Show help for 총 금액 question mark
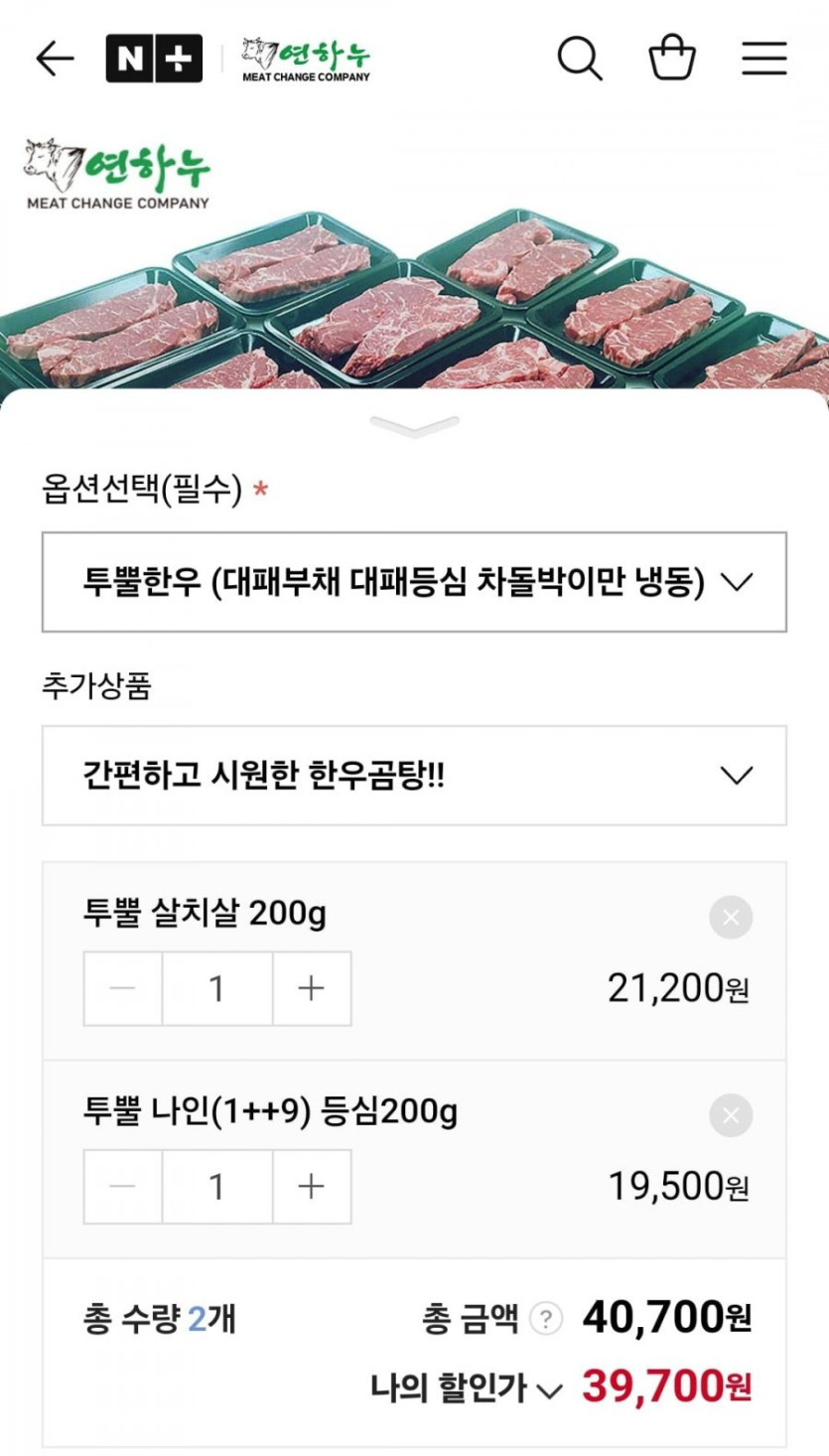The height and width of the screenshot is (1456, 829). coord(546,1319)
